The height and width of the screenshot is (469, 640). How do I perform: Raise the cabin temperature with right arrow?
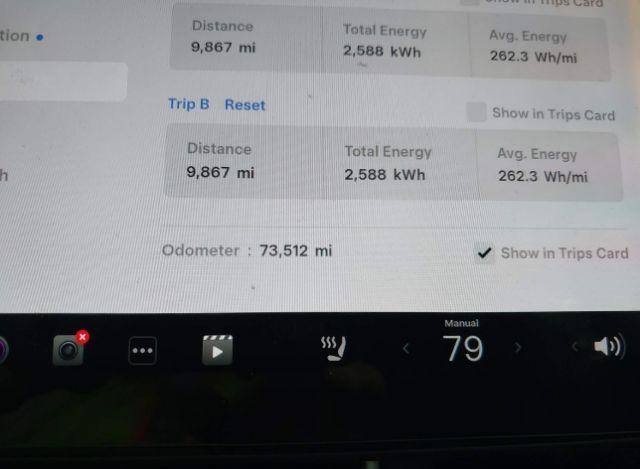pos(518,348)
